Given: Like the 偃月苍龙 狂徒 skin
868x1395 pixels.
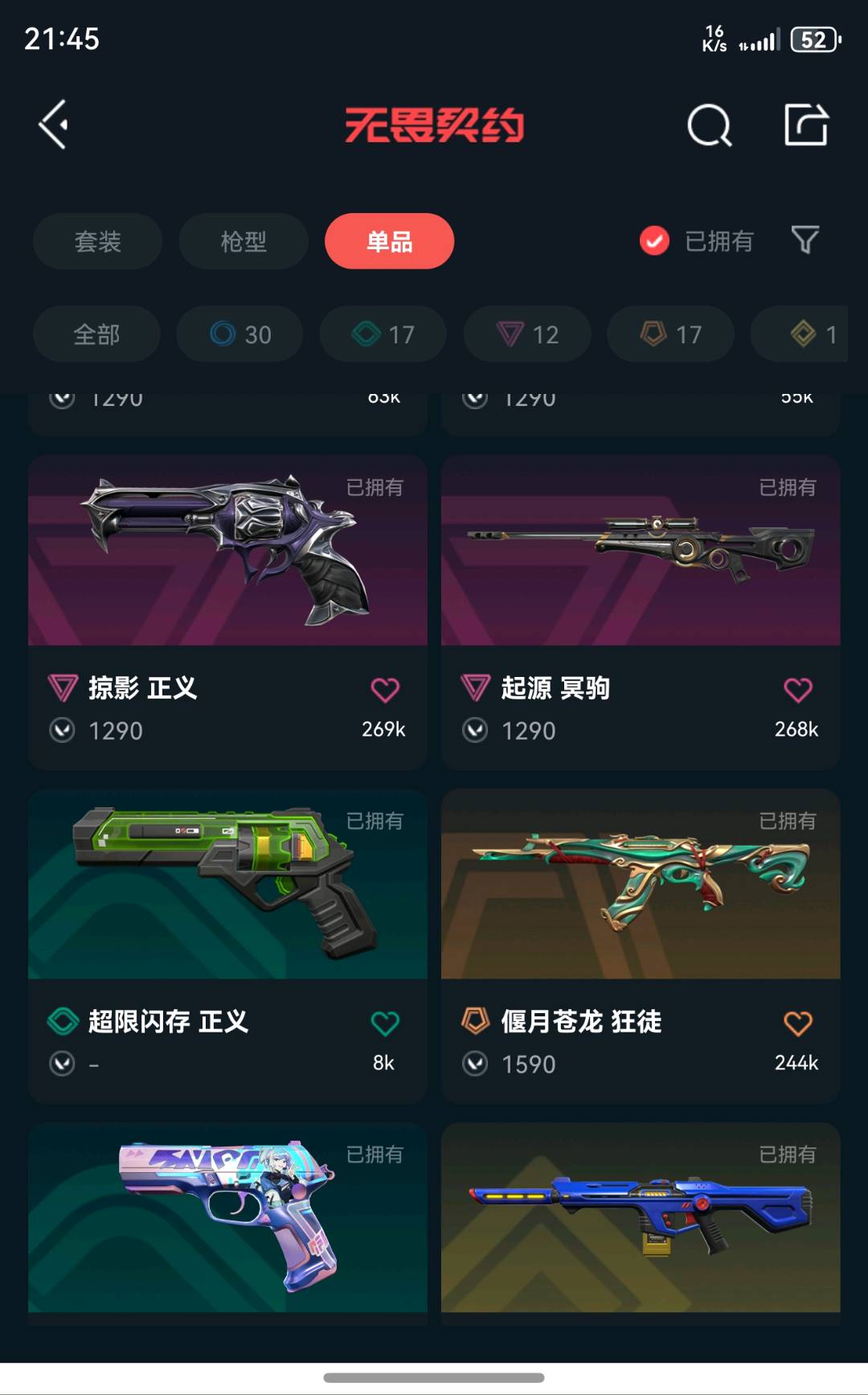Looking at the screenshot, I should pyautogui.click(x=798, y=1024).
